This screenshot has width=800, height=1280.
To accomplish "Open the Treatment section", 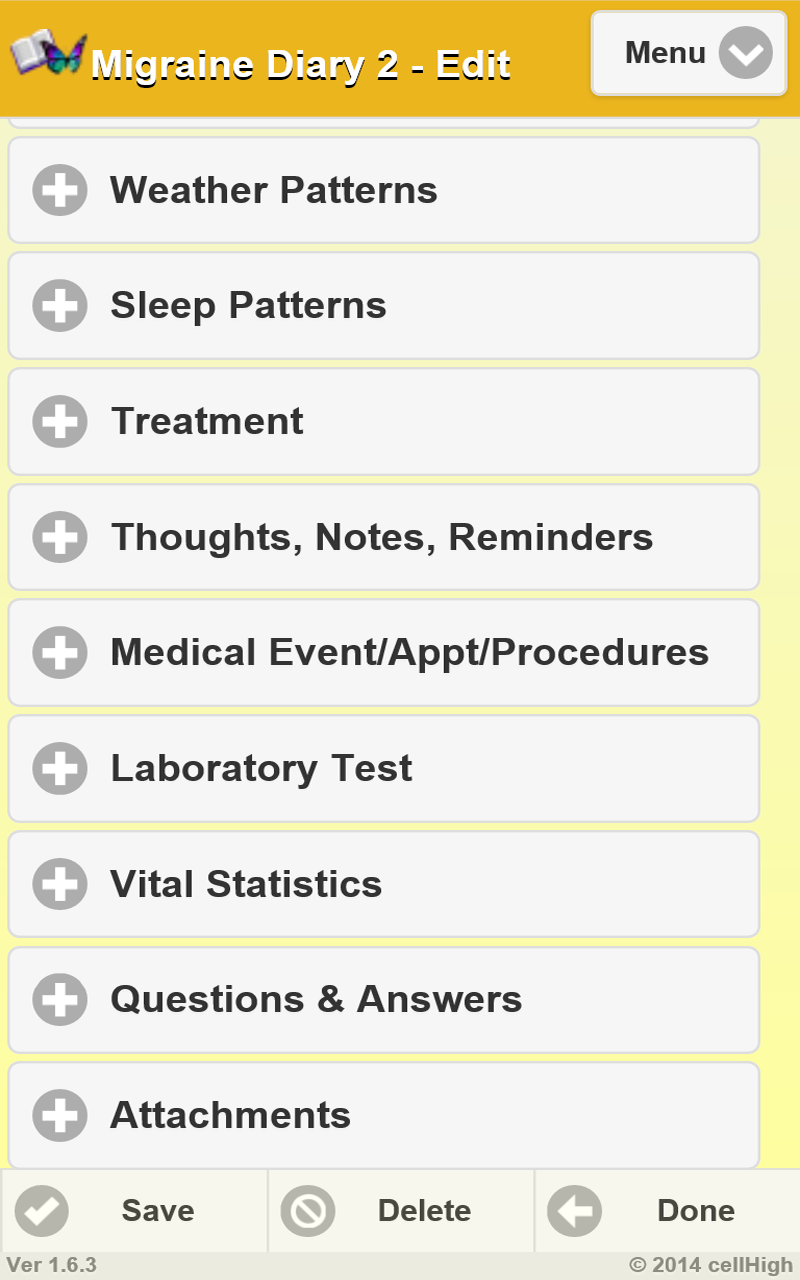I will [383, 421].
